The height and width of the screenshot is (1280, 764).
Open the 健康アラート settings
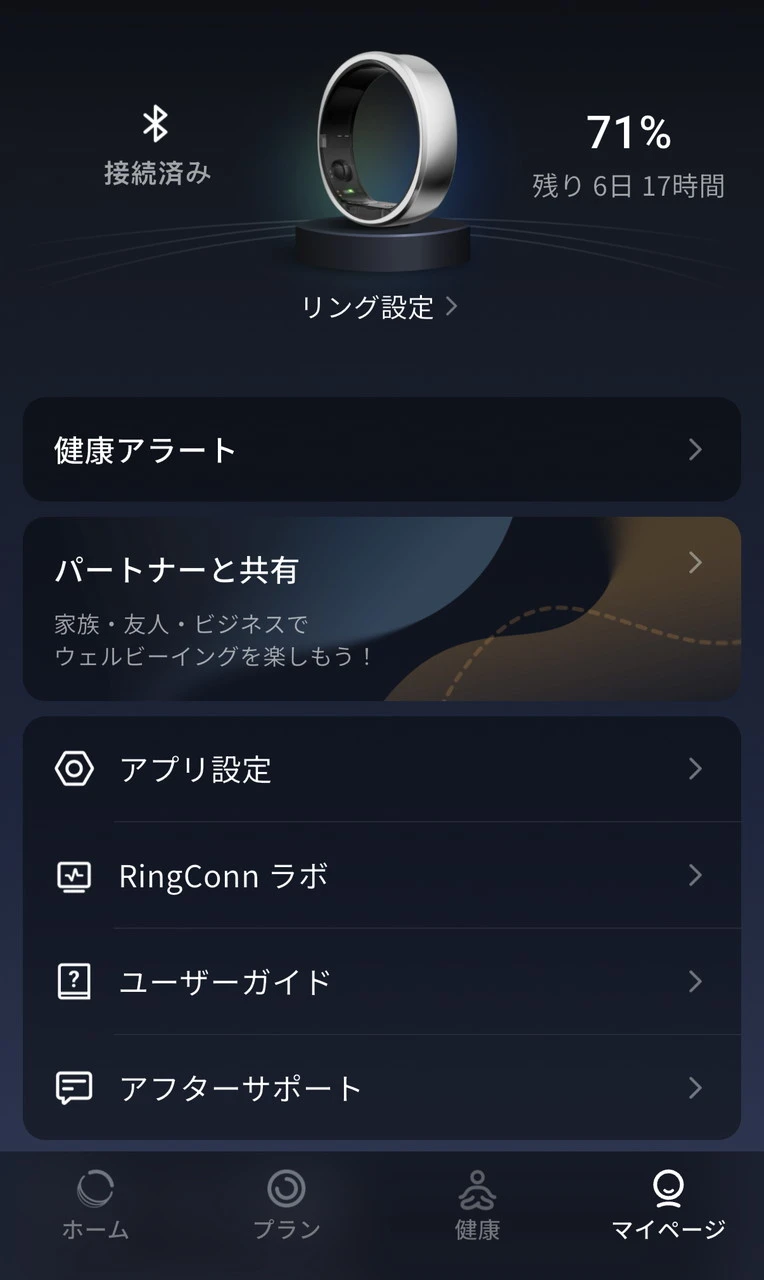382,450
